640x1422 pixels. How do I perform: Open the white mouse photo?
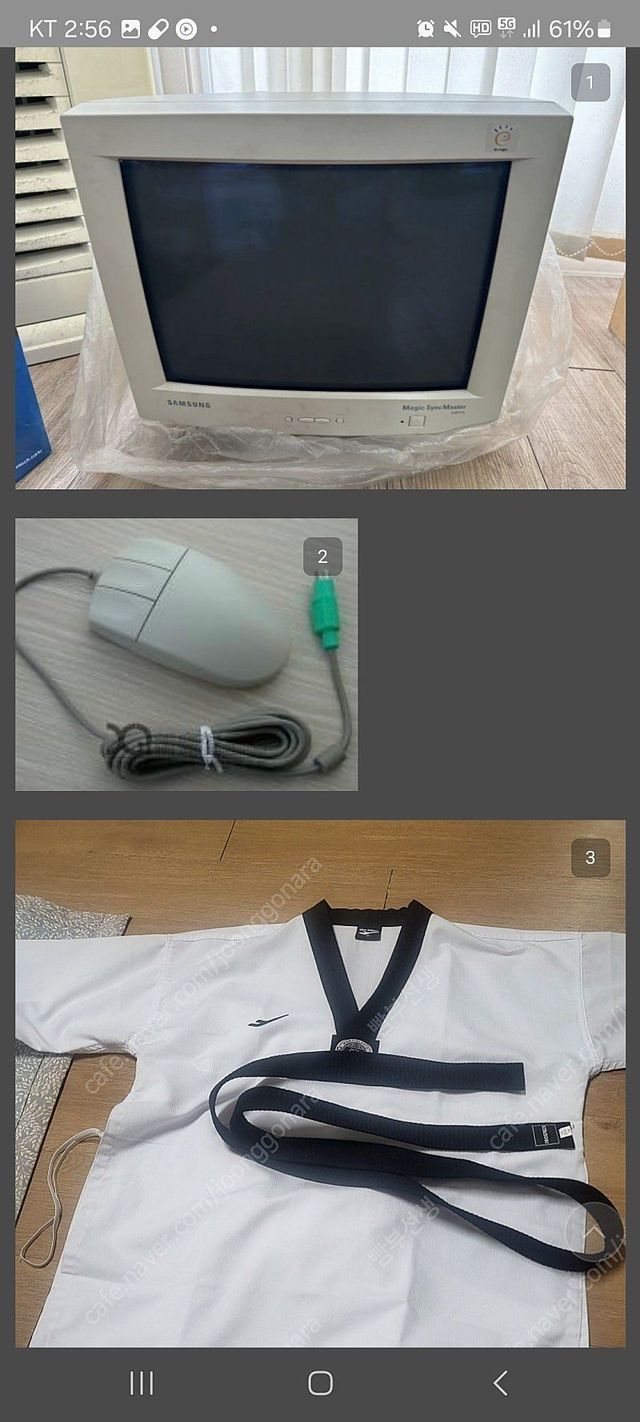(x=186, y=654)
